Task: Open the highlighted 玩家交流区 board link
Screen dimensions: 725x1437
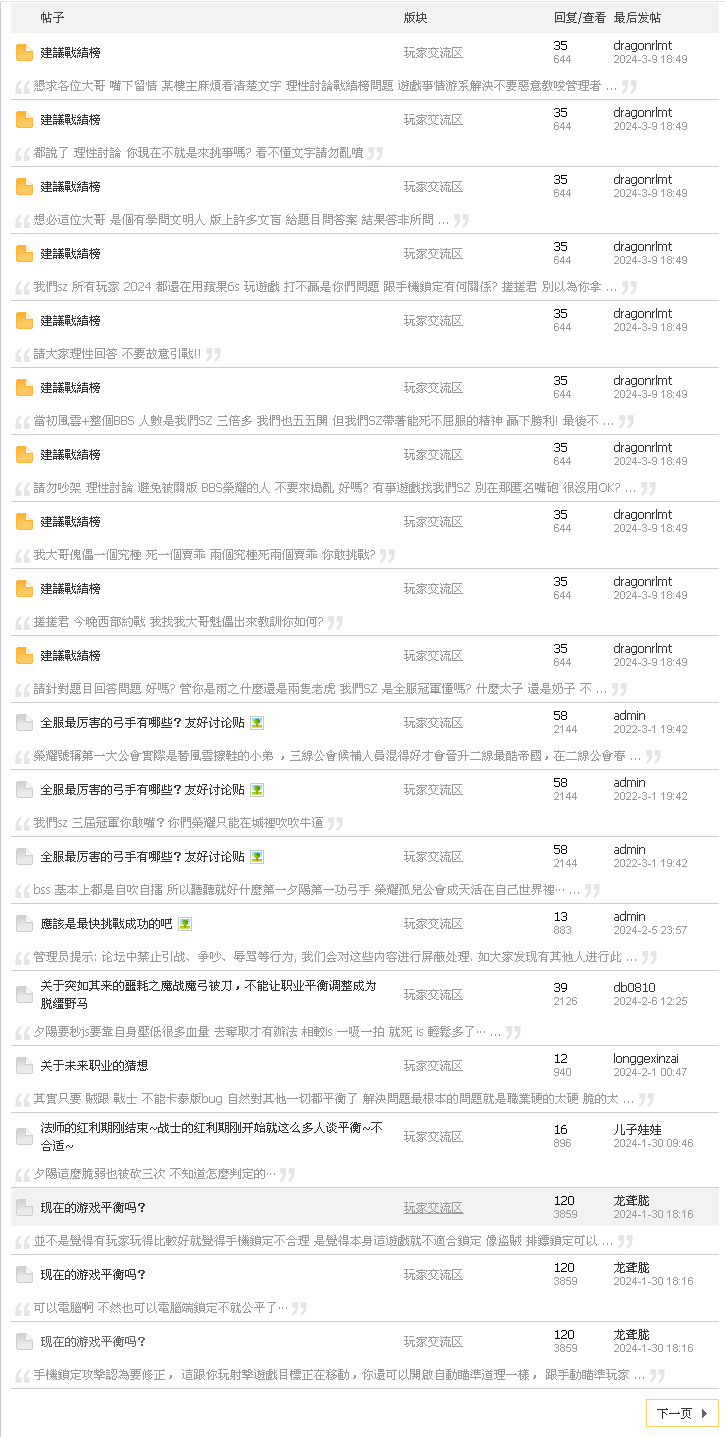Action: (x=433, y=1207)
